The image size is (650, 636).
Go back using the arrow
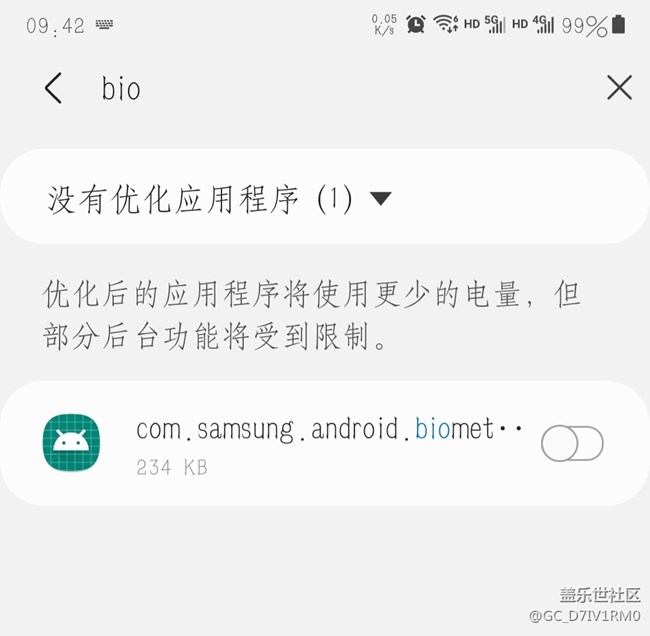coord(54,88)
